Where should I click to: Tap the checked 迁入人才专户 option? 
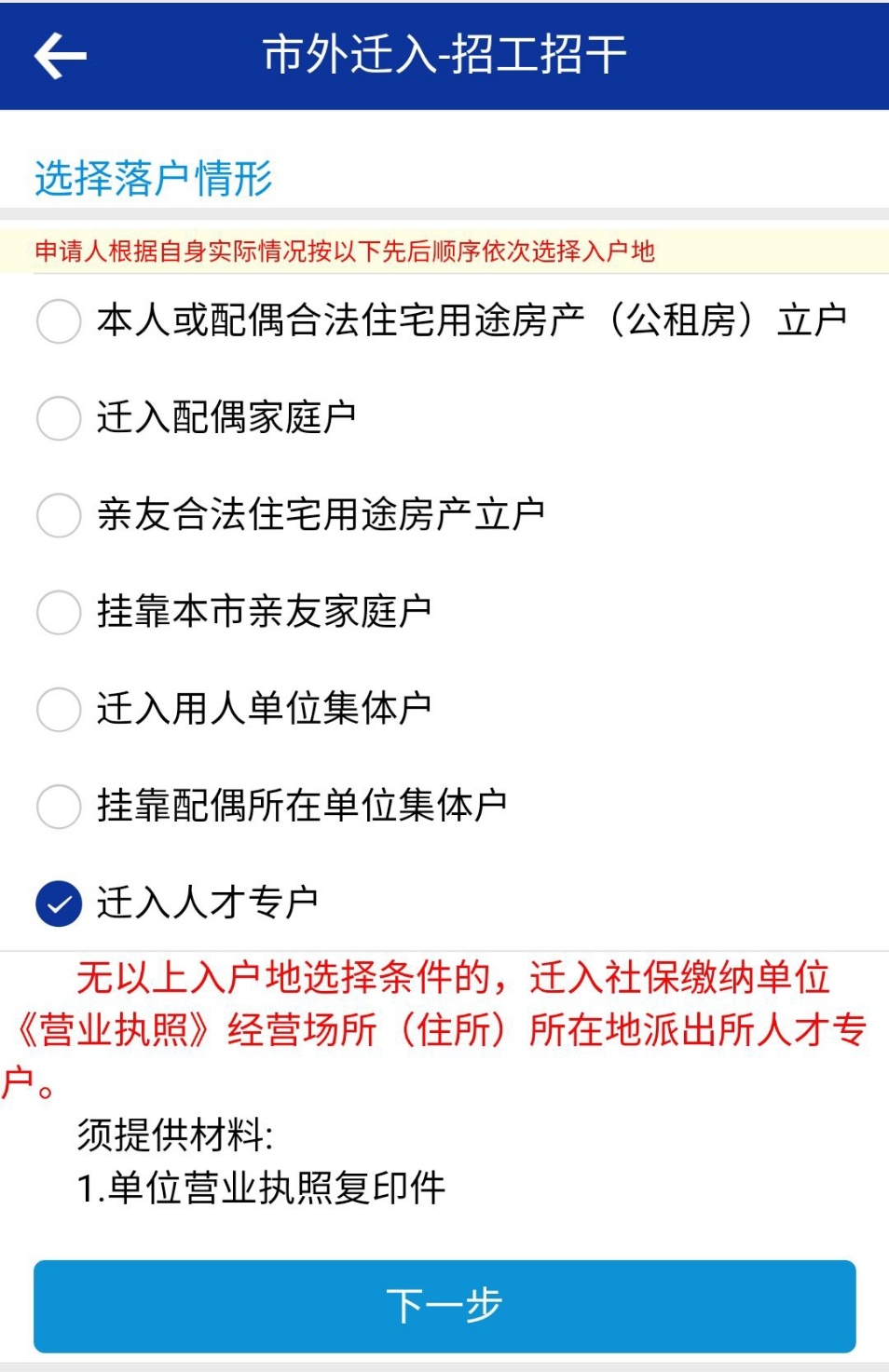tap(59, 903)
